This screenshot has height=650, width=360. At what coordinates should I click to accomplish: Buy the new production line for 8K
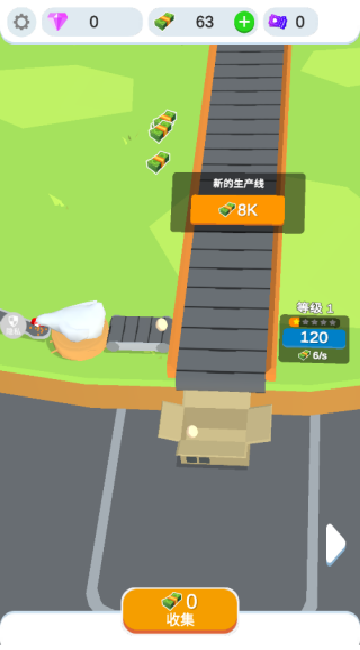tap(238, 210)
